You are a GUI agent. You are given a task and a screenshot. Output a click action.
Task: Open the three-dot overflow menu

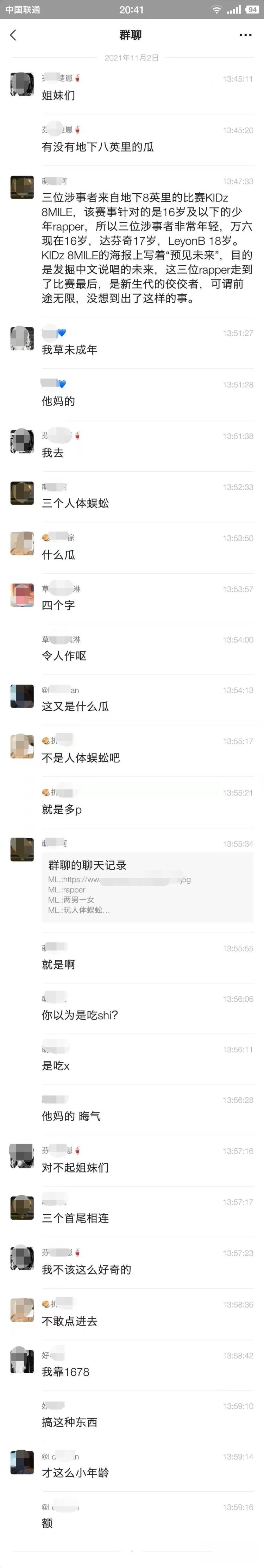pos(245,35)
